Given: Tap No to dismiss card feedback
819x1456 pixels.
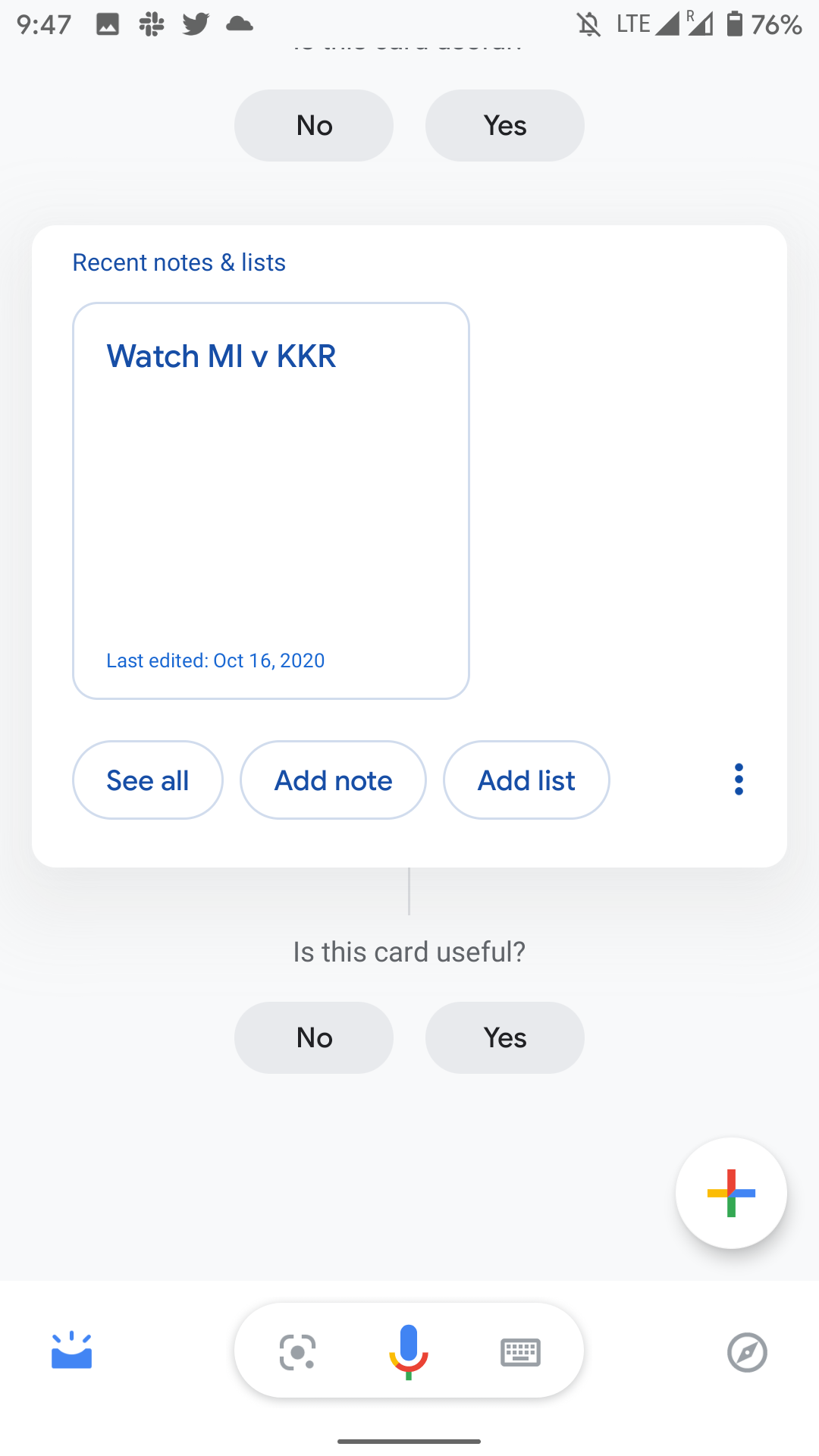Looking at the screenshot, I should [x=313, y=1037].
